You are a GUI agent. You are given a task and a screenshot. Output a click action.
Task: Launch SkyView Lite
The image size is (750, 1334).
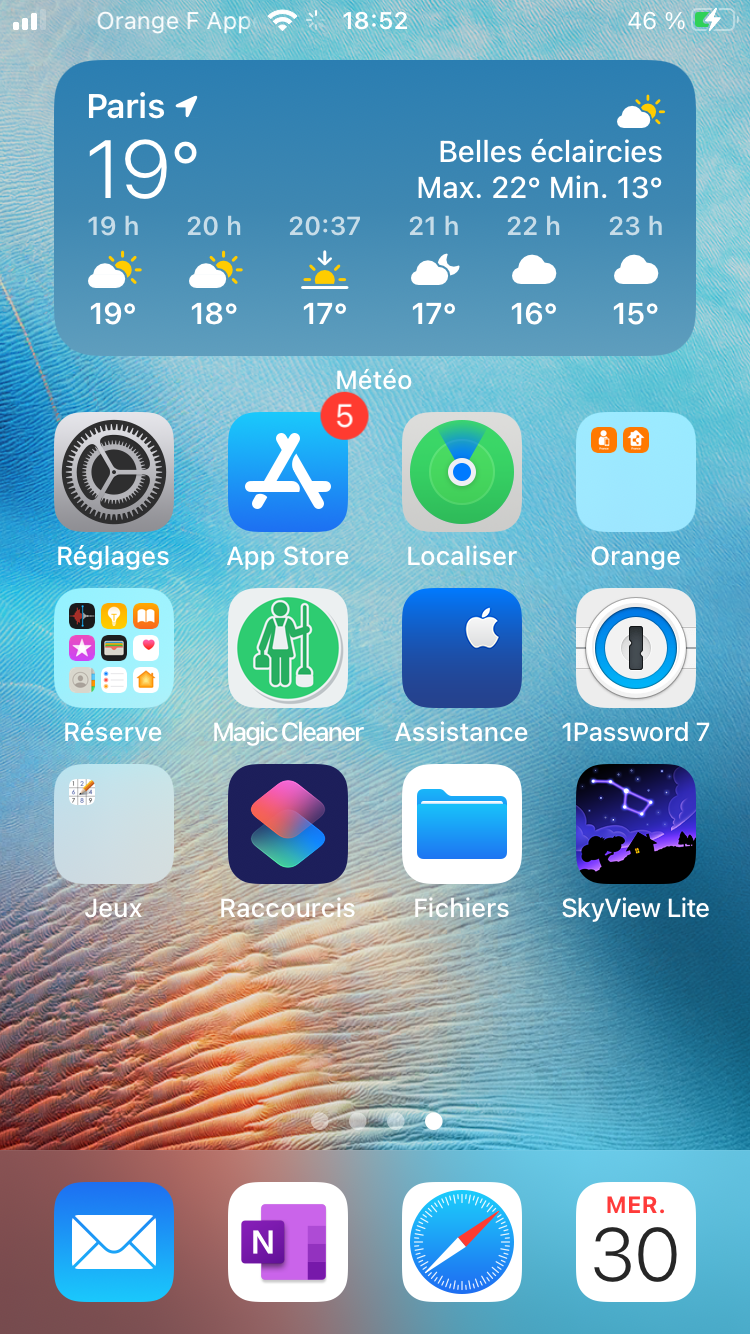[x=636, y=824]
